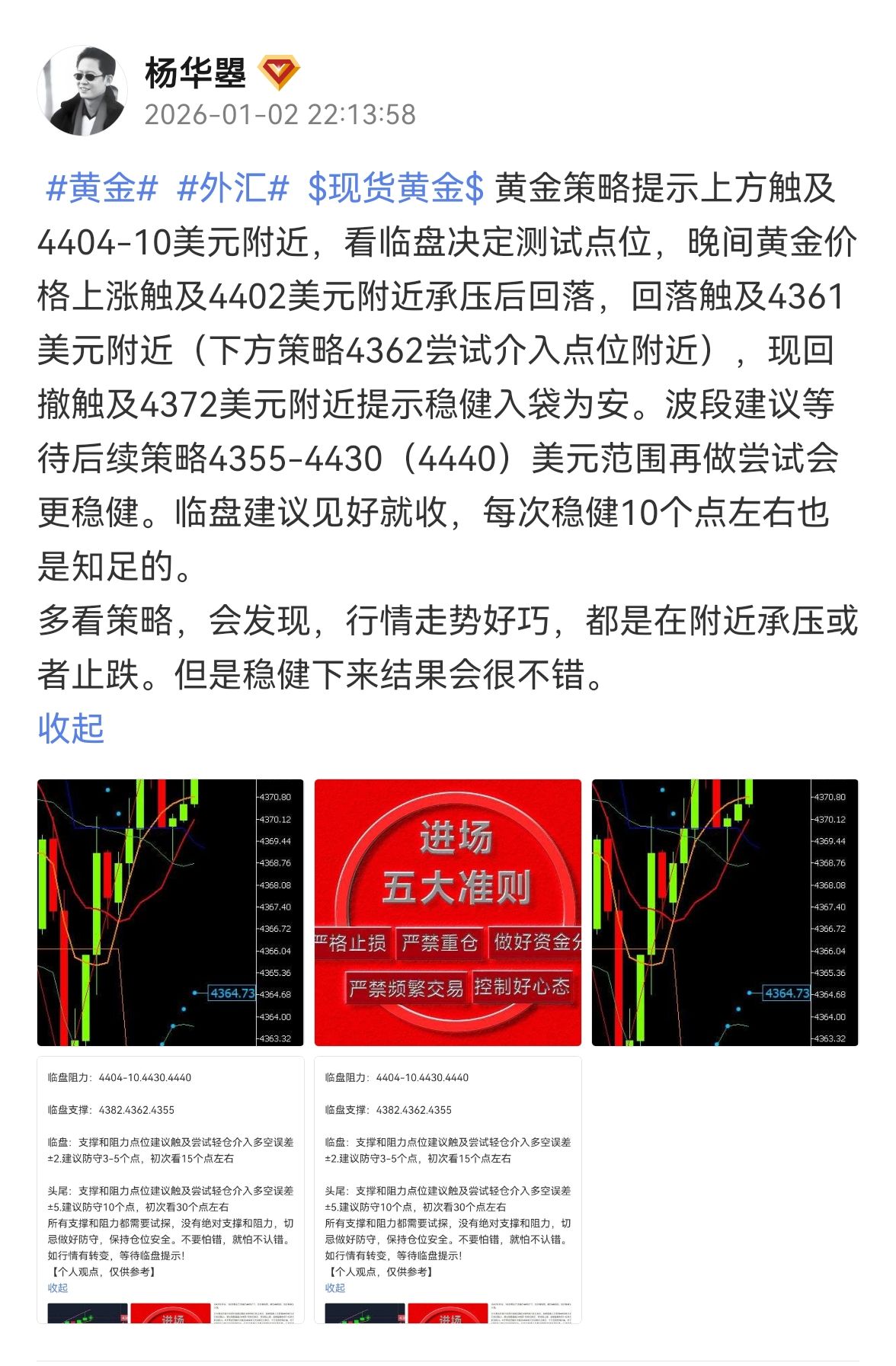Tap the username 杨华曌

[x=195, y=73]
